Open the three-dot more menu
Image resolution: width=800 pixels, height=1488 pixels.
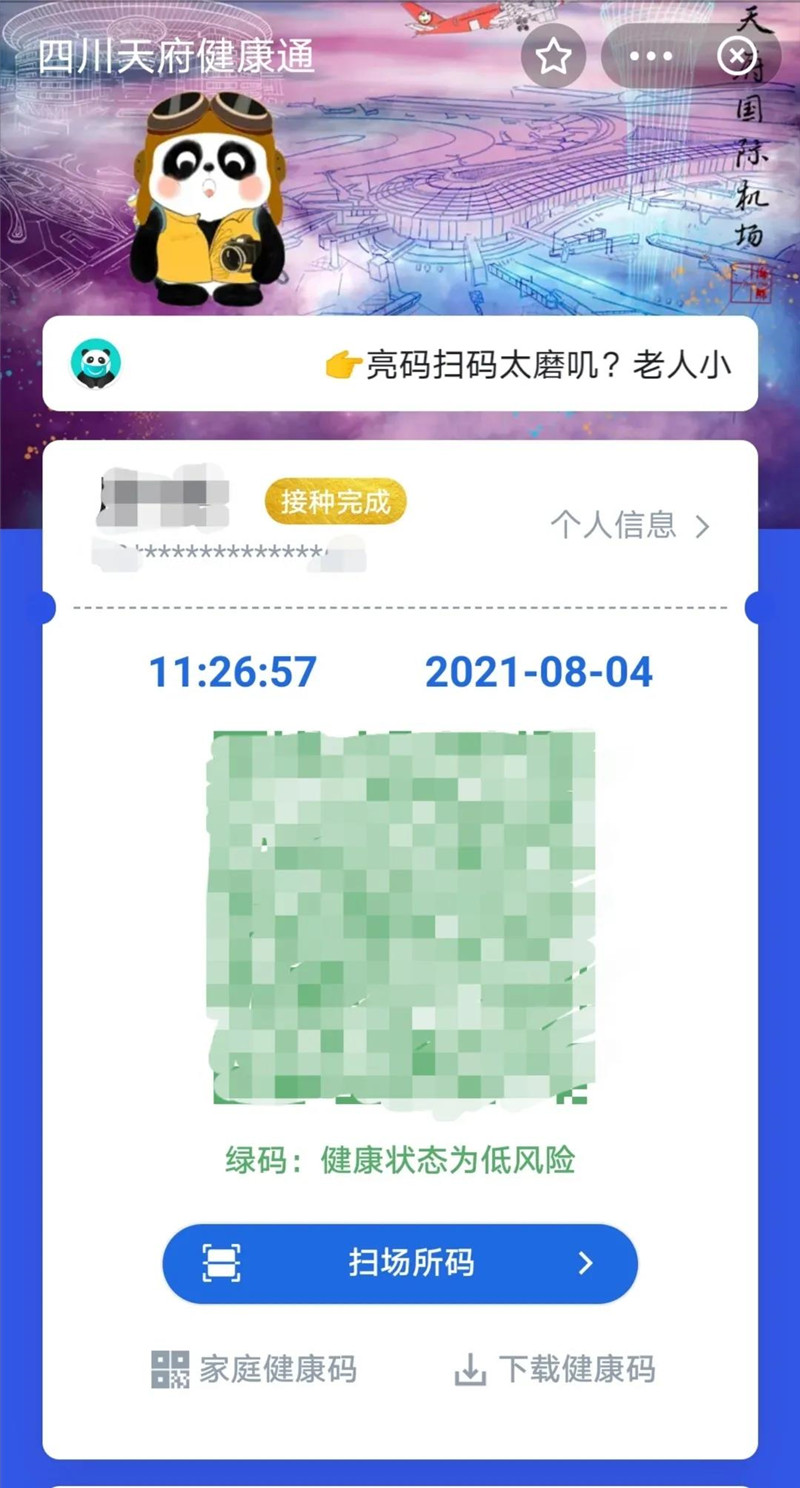(651, 57)
